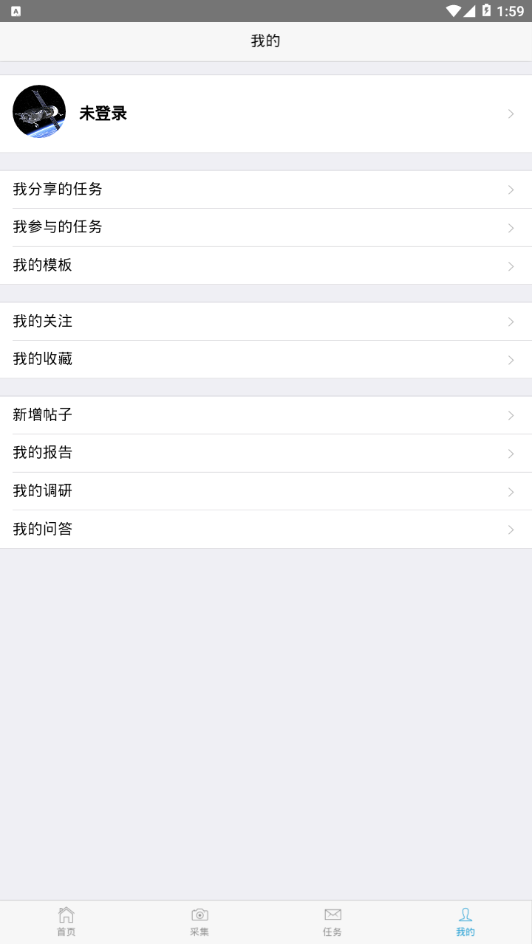Open 我的收藏
The height and width of the screenshot is (944, 532).
[x=266, y=359]
